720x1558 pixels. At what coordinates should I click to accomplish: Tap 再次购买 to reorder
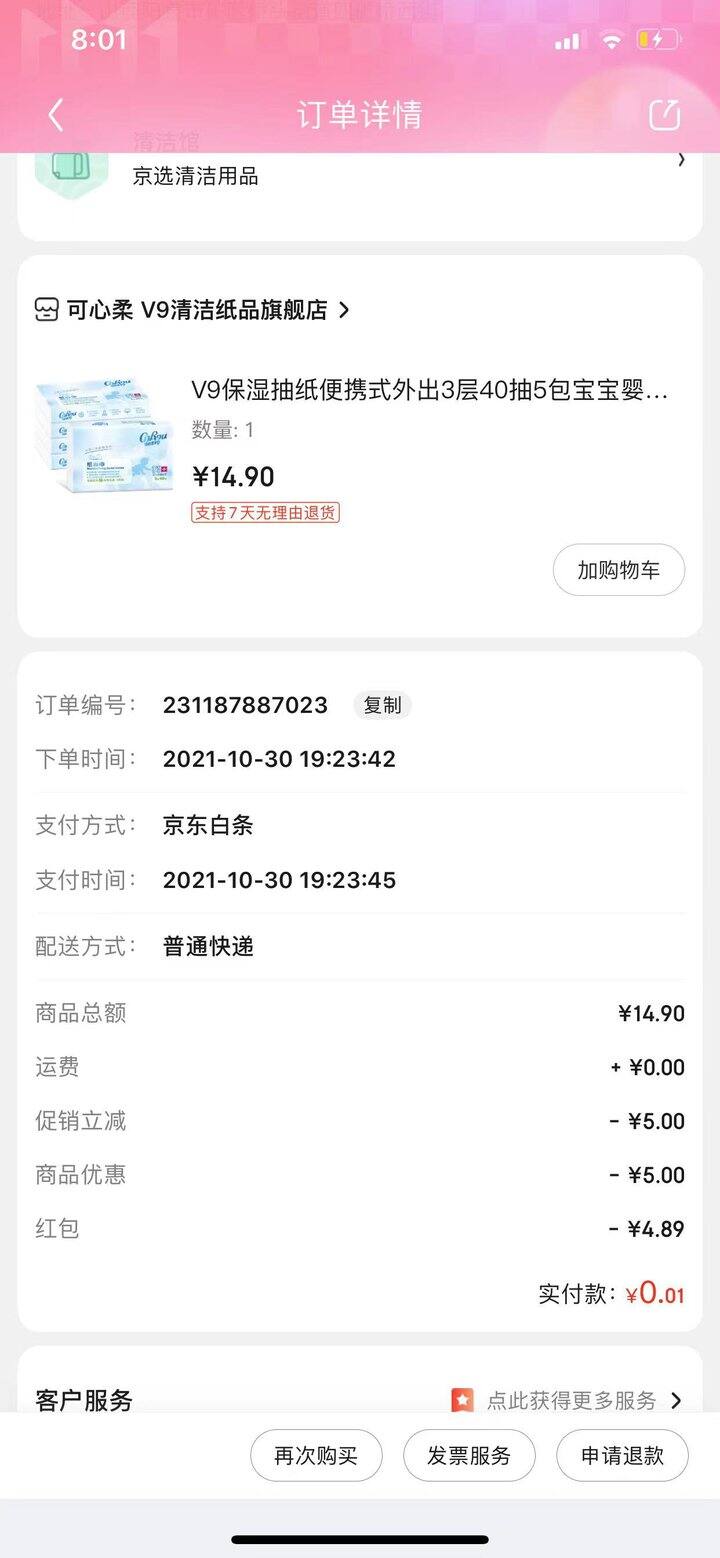316,1455
